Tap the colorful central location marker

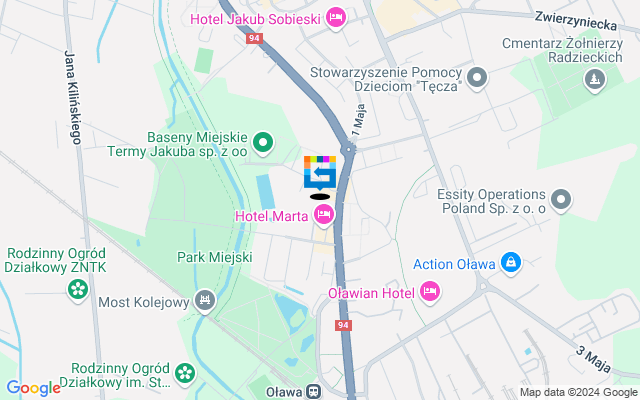tap(320, 172)
